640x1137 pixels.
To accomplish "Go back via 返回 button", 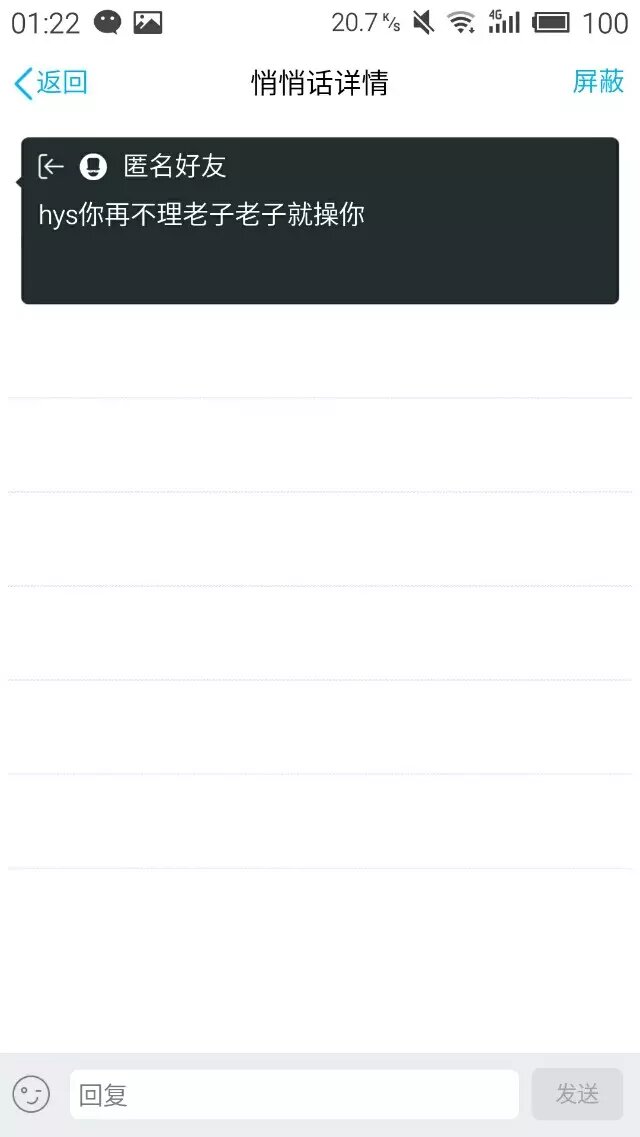I will tap(51, 83).
